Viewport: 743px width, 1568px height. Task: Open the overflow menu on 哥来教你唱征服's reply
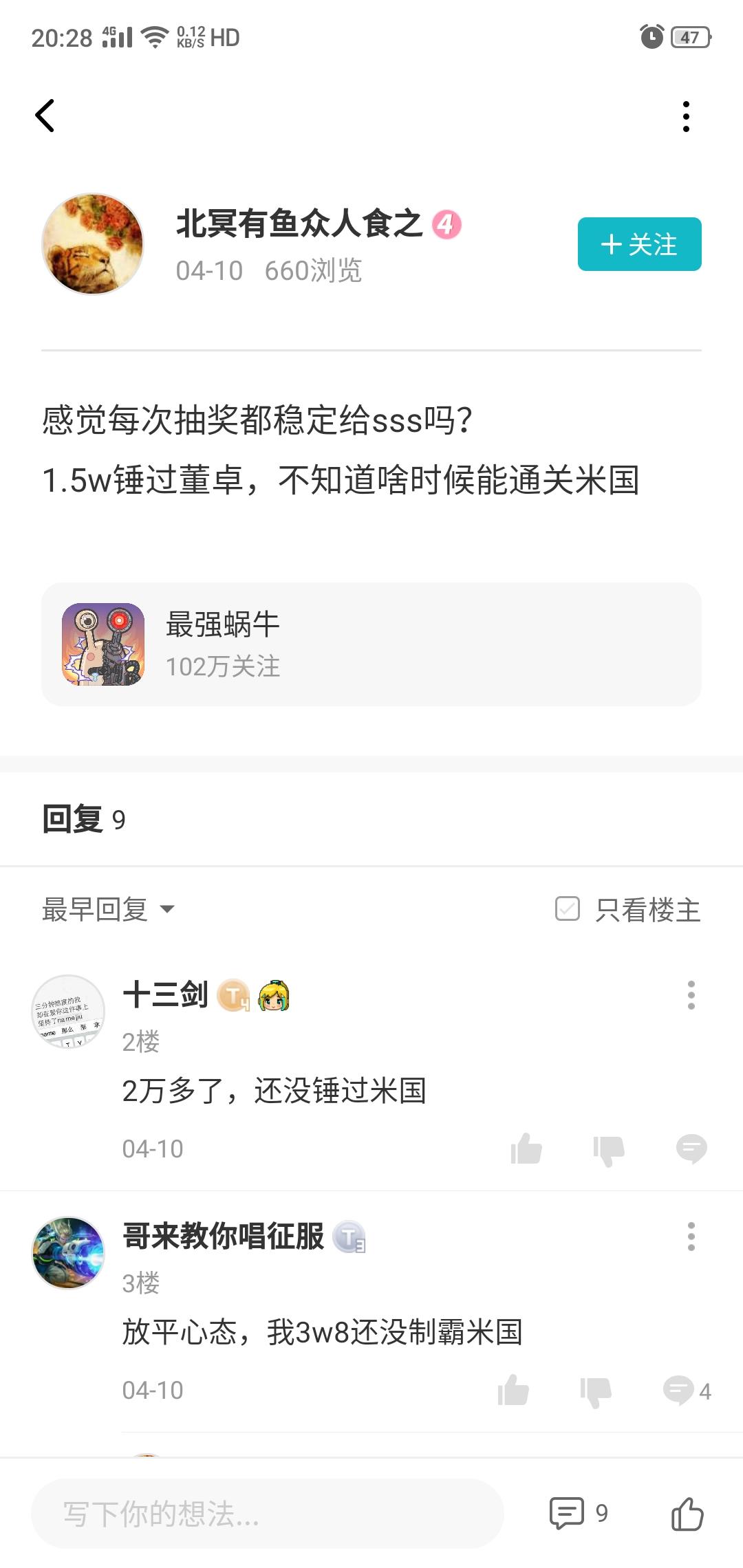point(691,1237)
